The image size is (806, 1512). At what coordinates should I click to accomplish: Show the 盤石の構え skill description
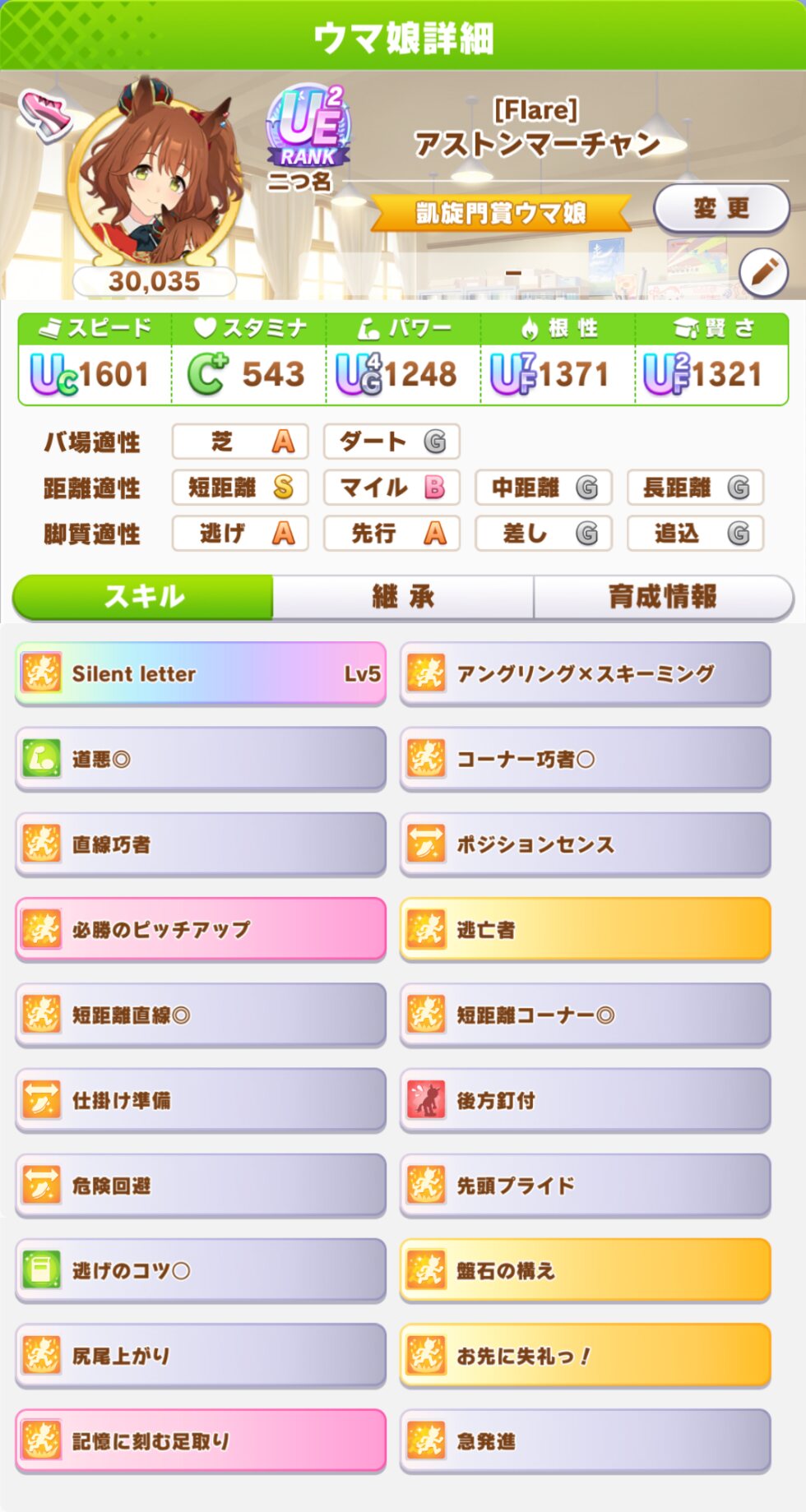585,1270
